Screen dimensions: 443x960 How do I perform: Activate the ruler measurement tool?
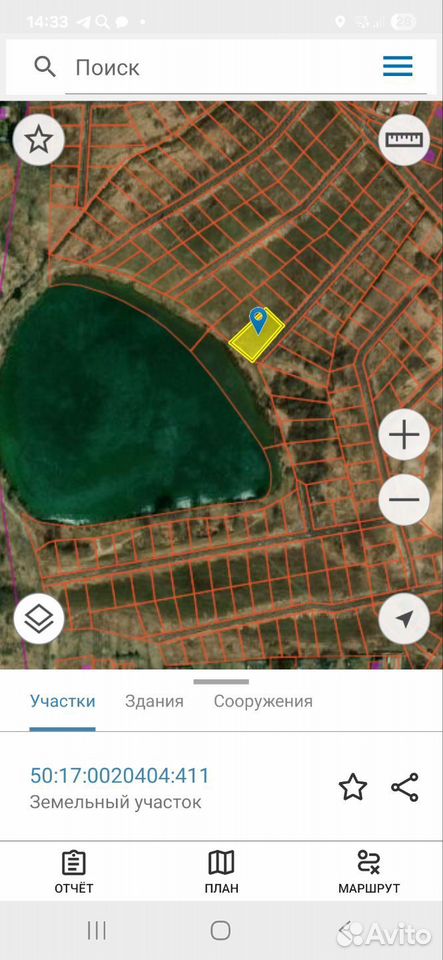tap(404, 140)
